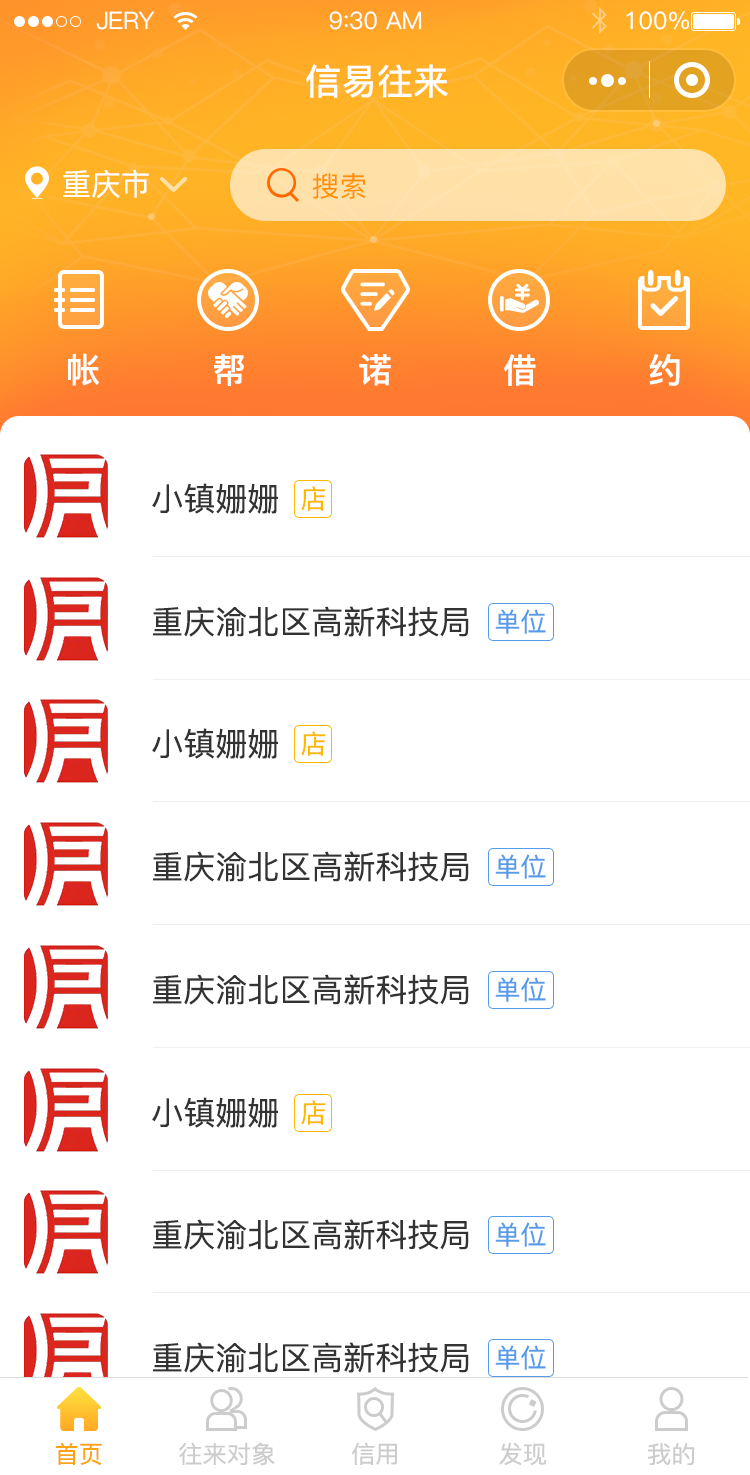Open the 约 appointment shortcut
Image resolution: width=750 pixels, height=1475 pixels.
tap(664, 328)
